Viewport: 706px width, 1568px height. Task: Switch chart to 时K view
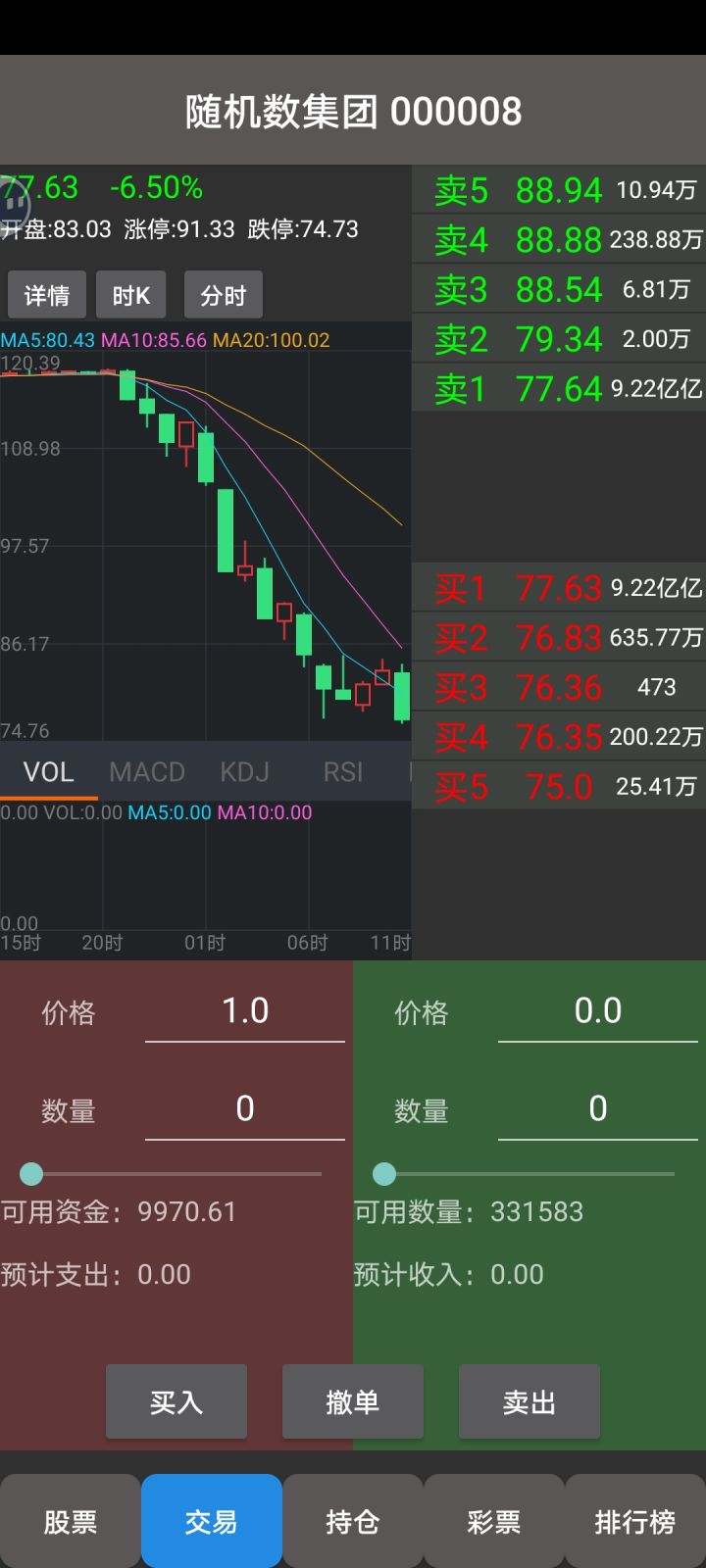[x=130, y=295]
